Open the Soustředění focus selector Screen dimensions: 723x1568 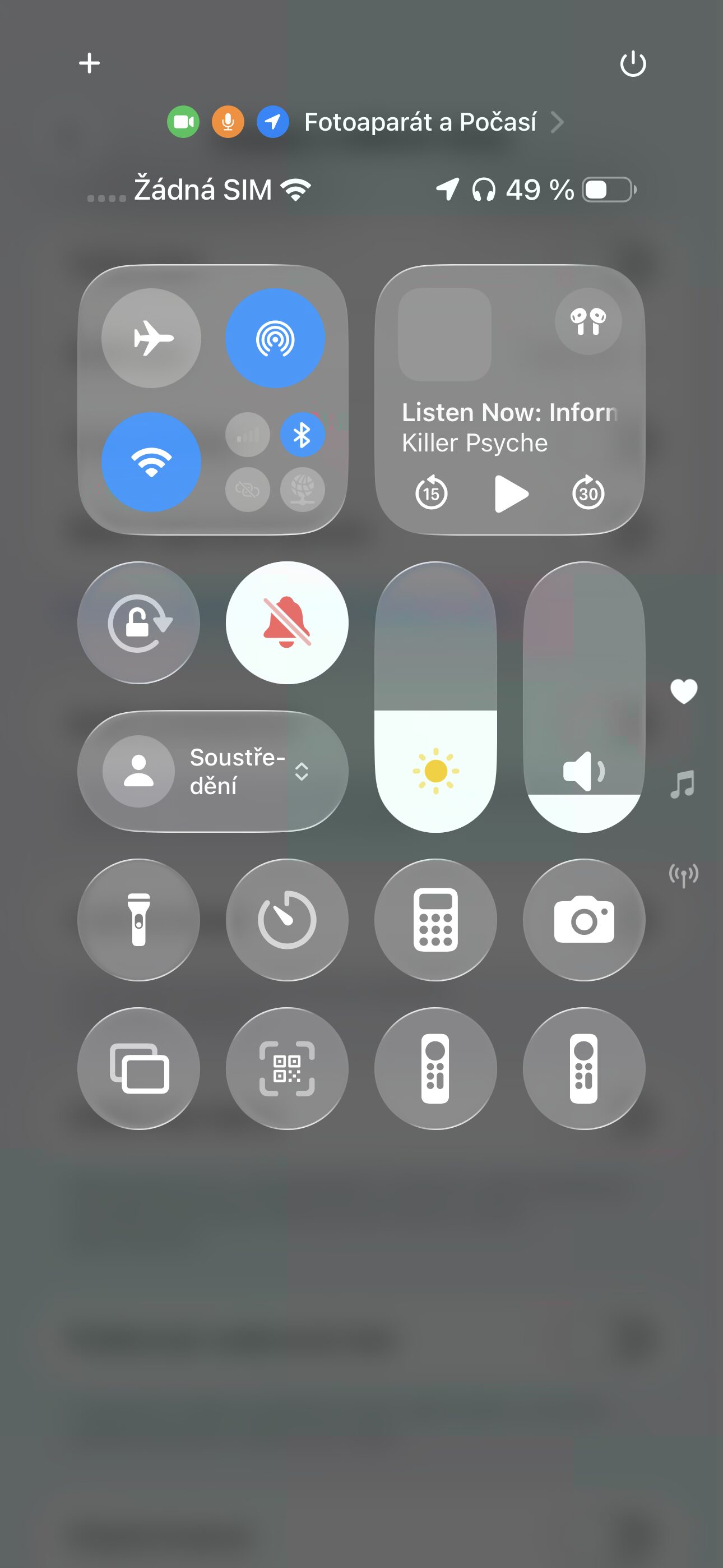tap(213, 771)
